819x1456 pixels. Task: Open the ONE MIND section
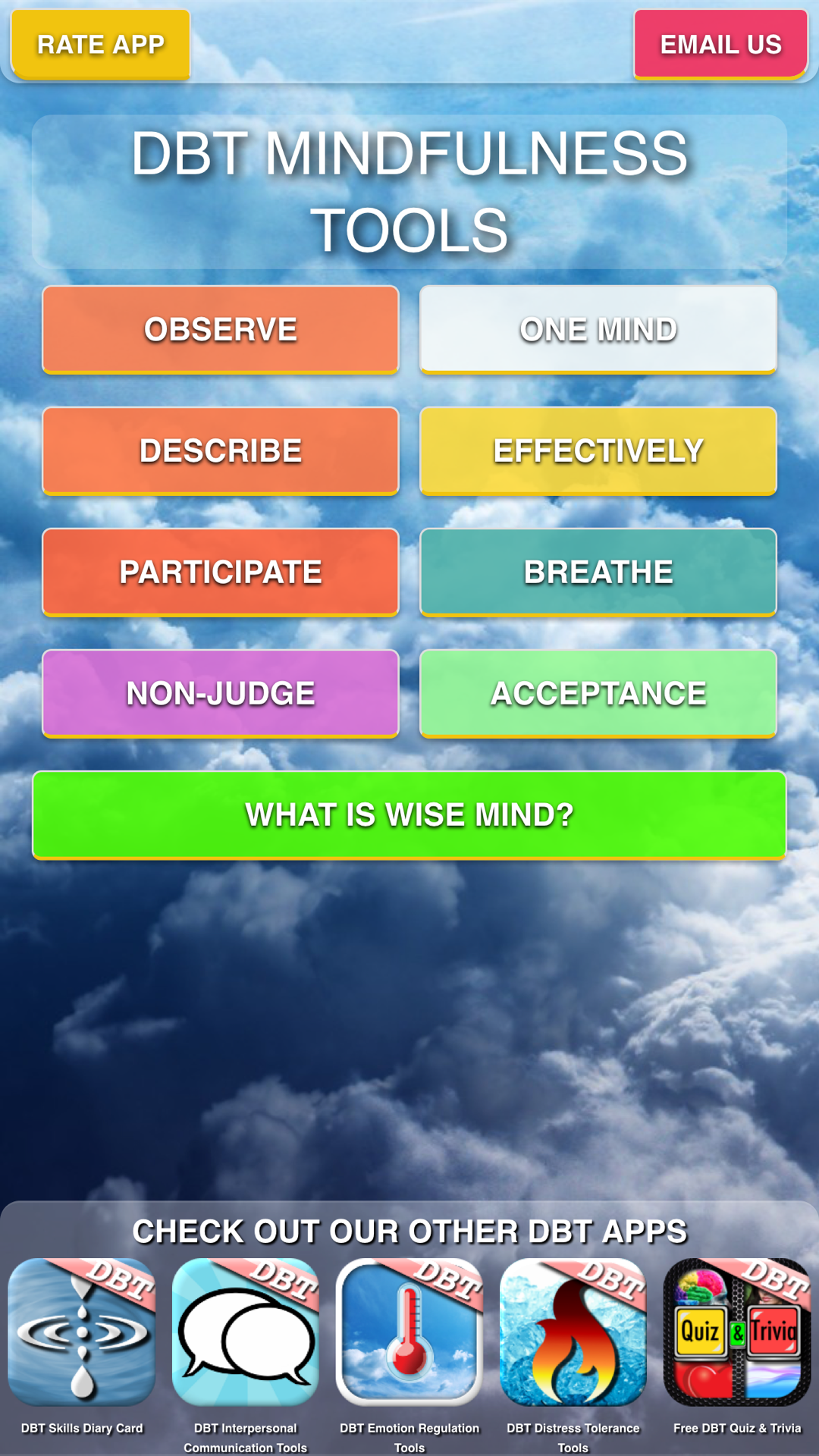tap(598, 329)
